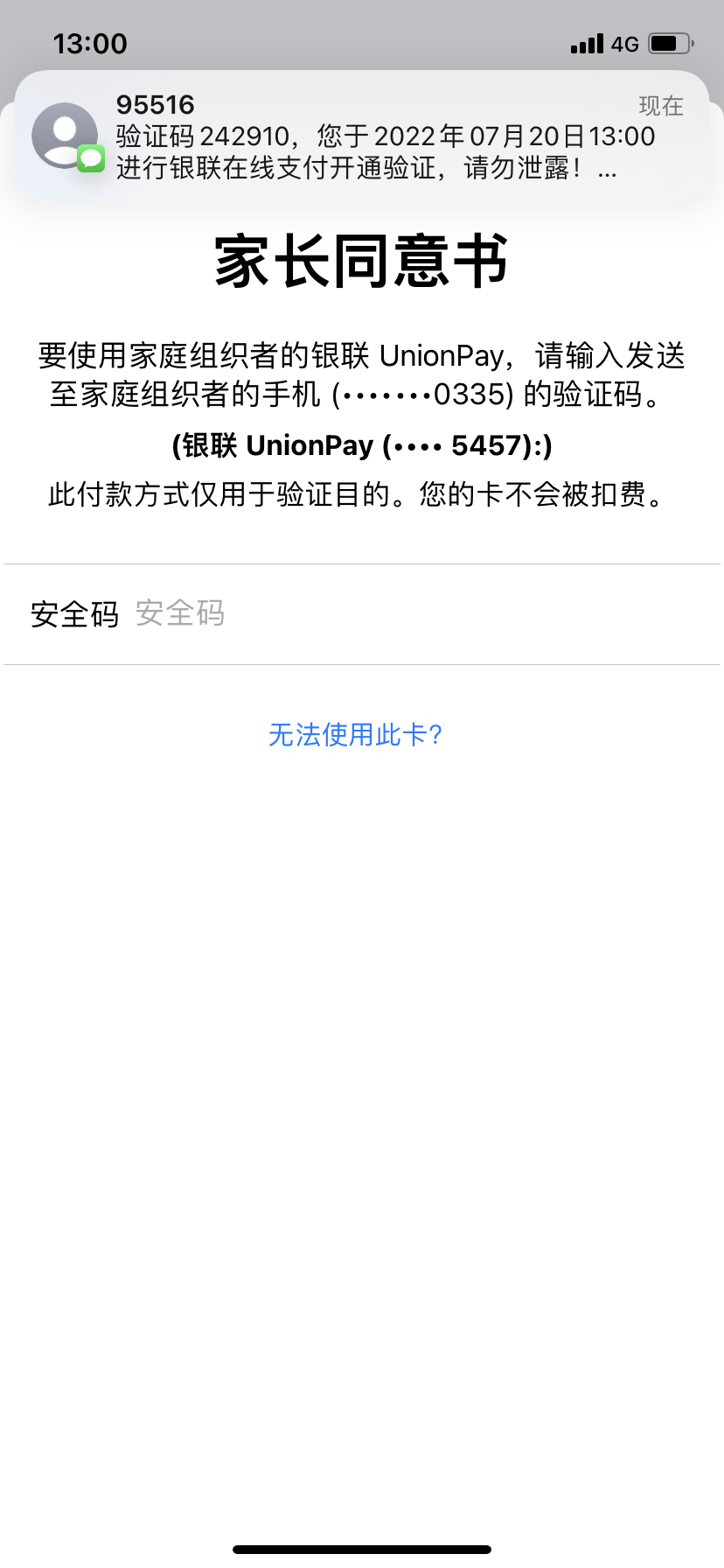Open the SMS notification from 95516
Viewport: 724px width, 1568px height.
pos(362,136)
